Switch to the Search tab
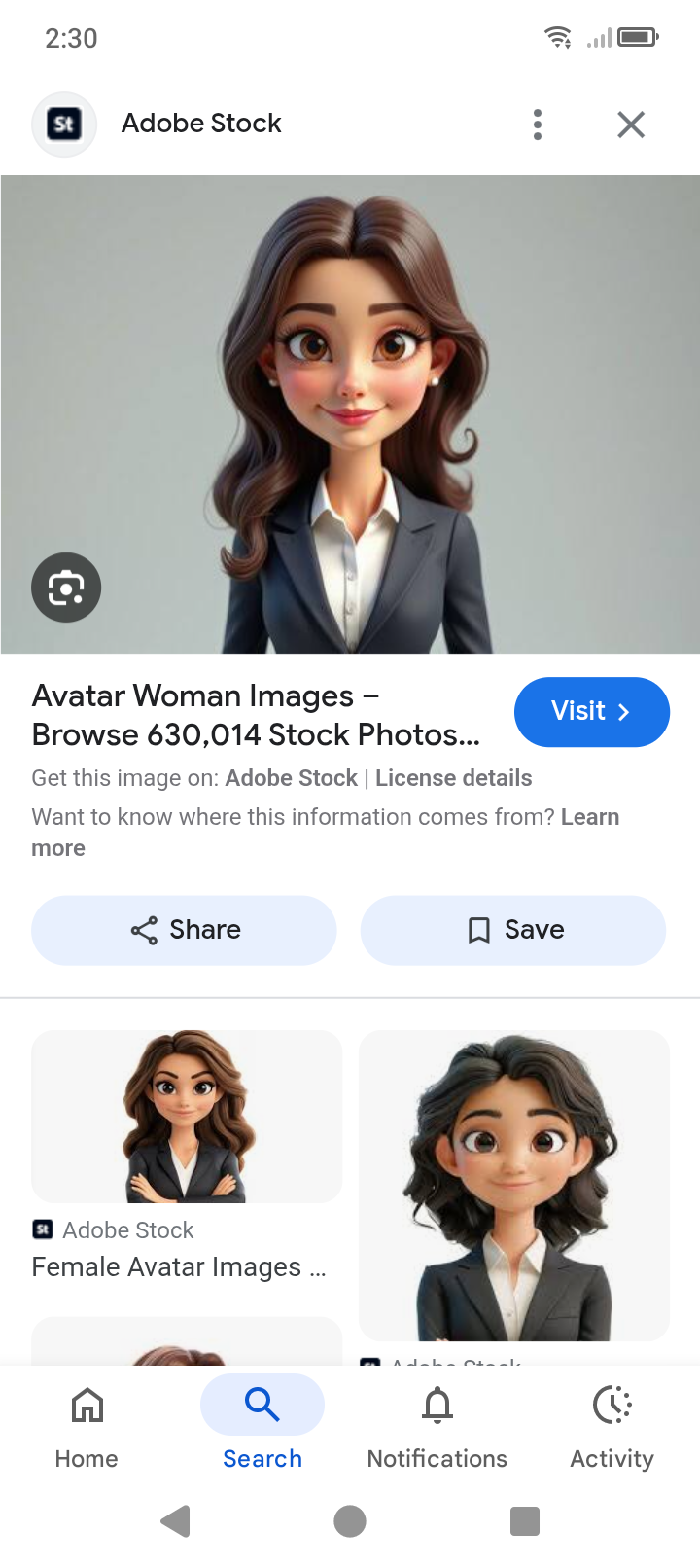The width and height of the screenshot is (700, 1568). pos(262,1422)
